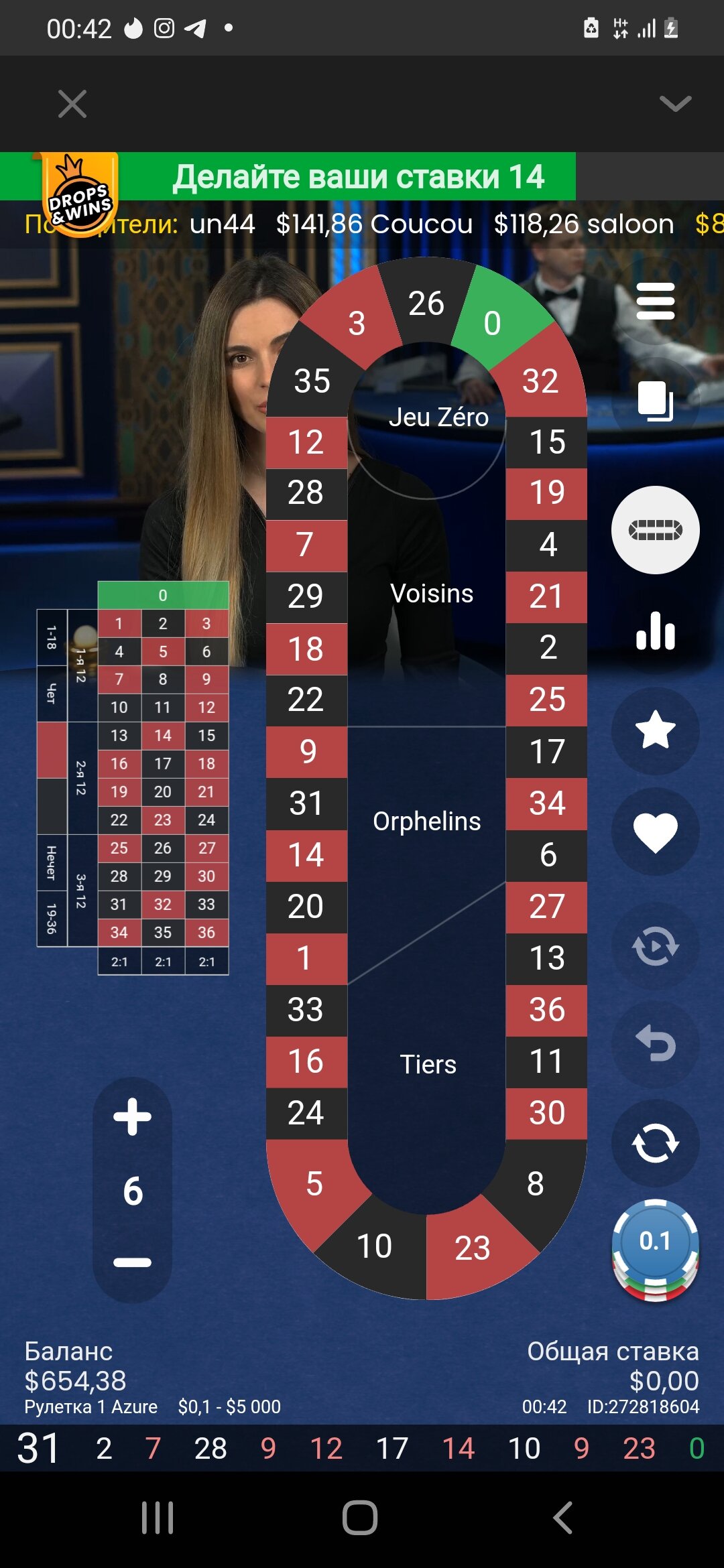Open favourite bets star

click(655, 730)
